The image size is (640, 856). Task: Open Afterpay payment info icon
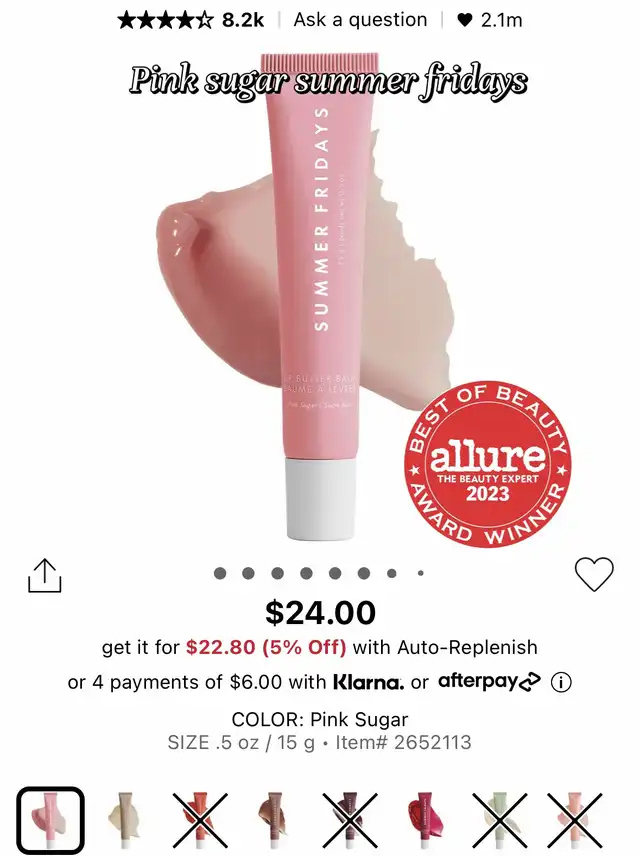click(x=562, y=682)
